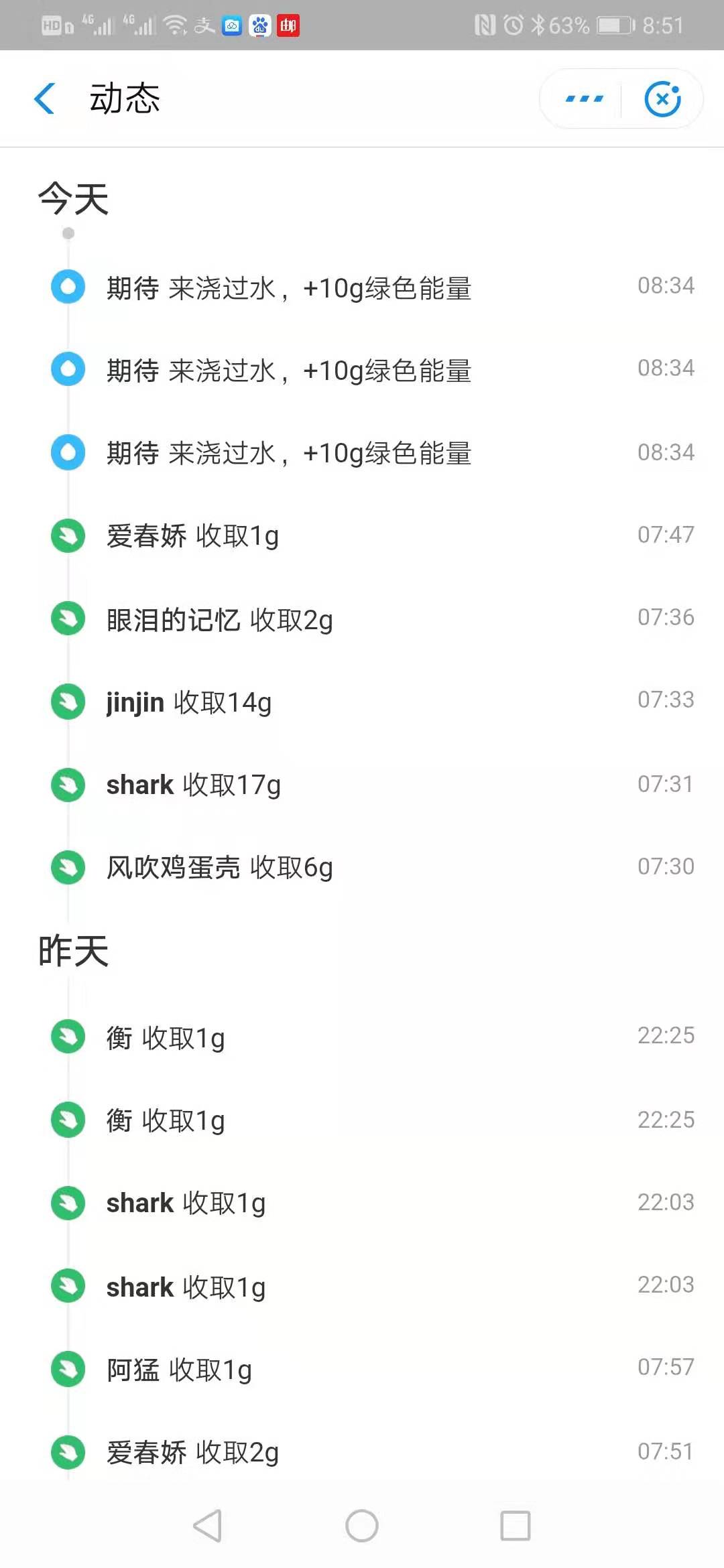Tap the blue water drop icon beside the first 期待 entry

click(x=68, y=287)
